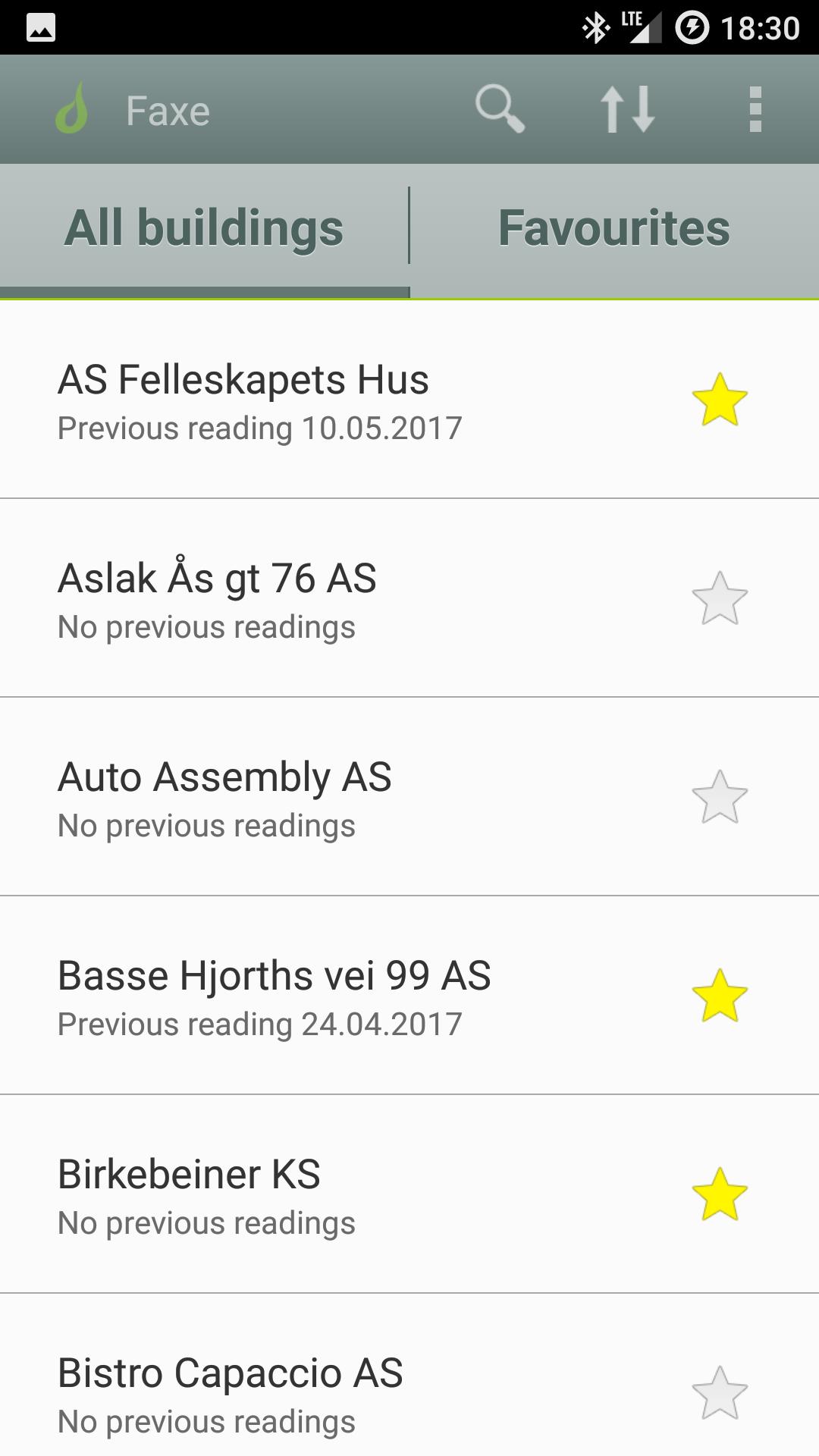The width and height of the screenshot is (819, 1456).
Task: Tap the sort arrows icon
Action: coord(628,110)
